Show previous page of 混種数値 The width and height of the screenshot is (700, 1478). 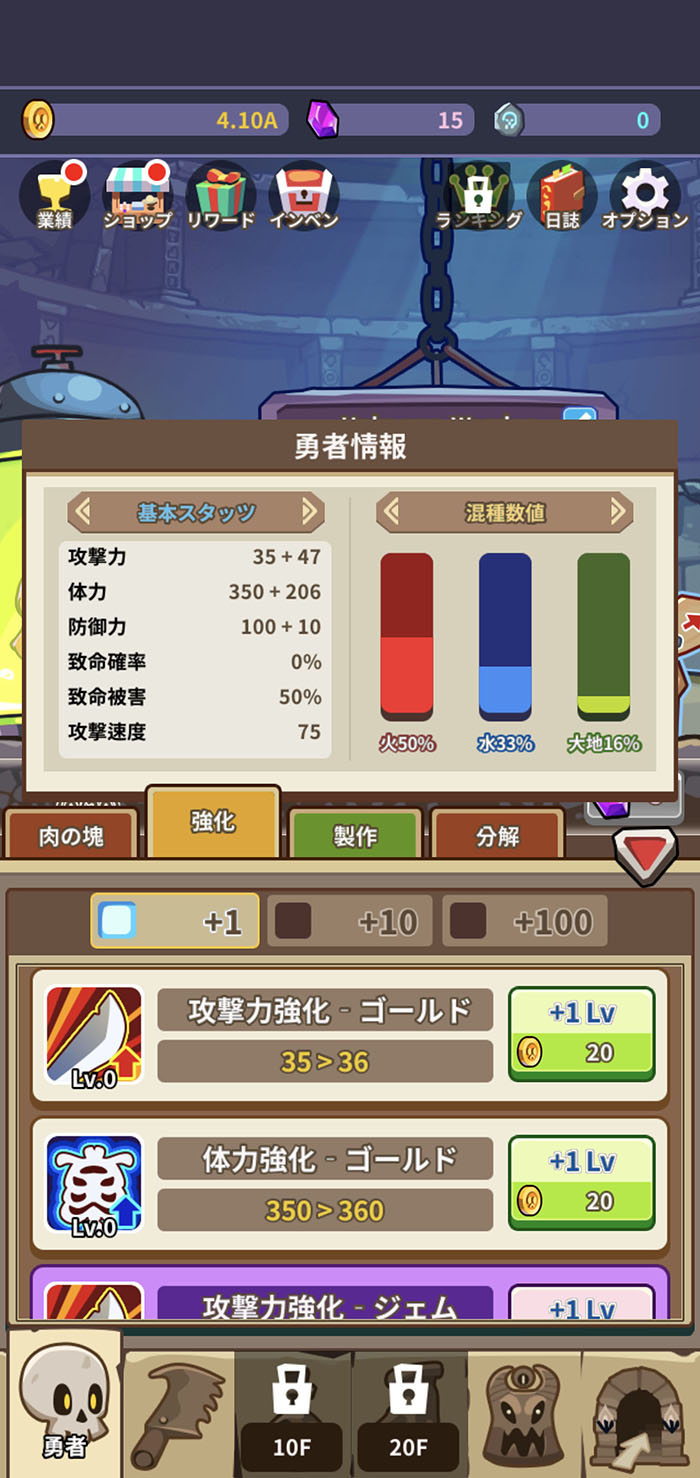pyautogui.click(x=391, y=512)
